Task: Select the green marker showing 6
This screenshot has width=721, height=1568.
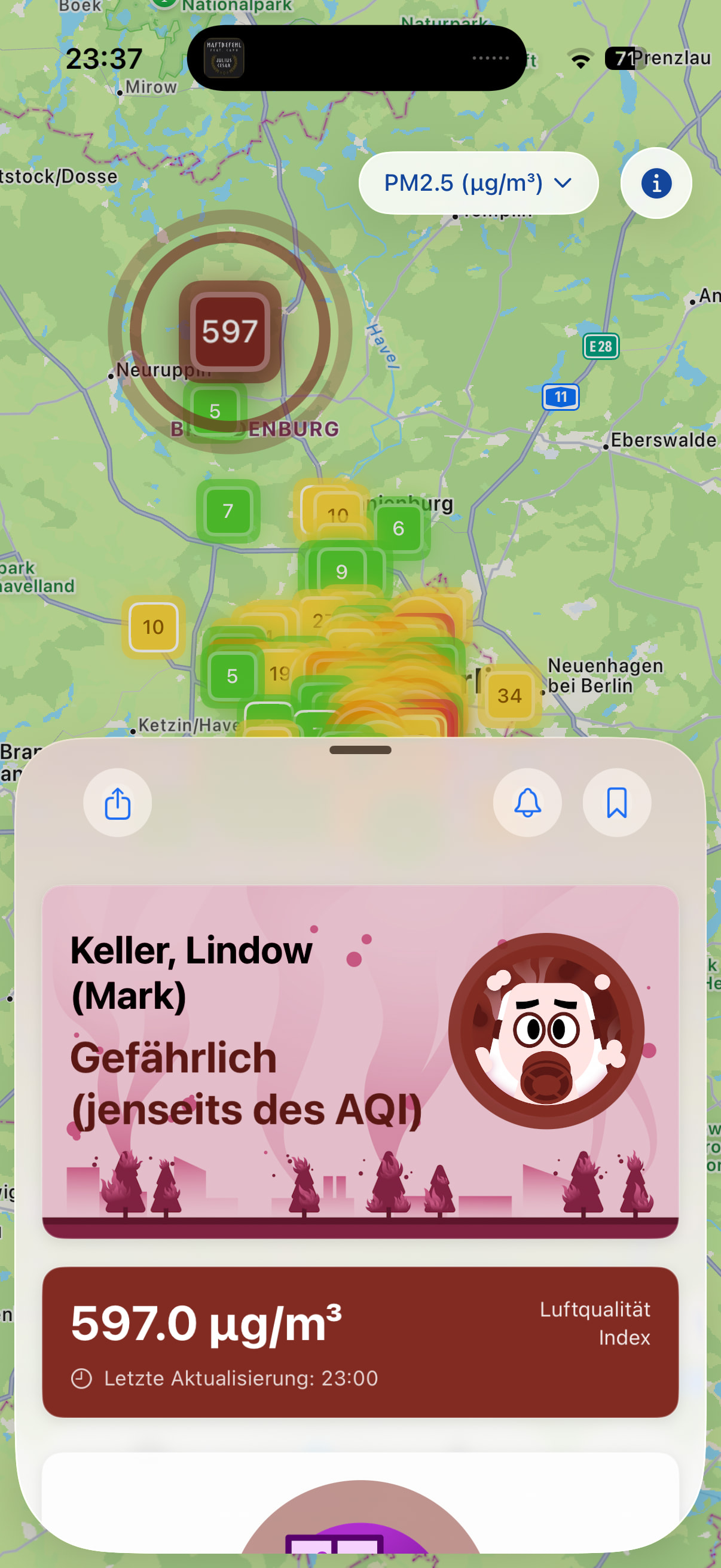Action: (x=399, y=529)
